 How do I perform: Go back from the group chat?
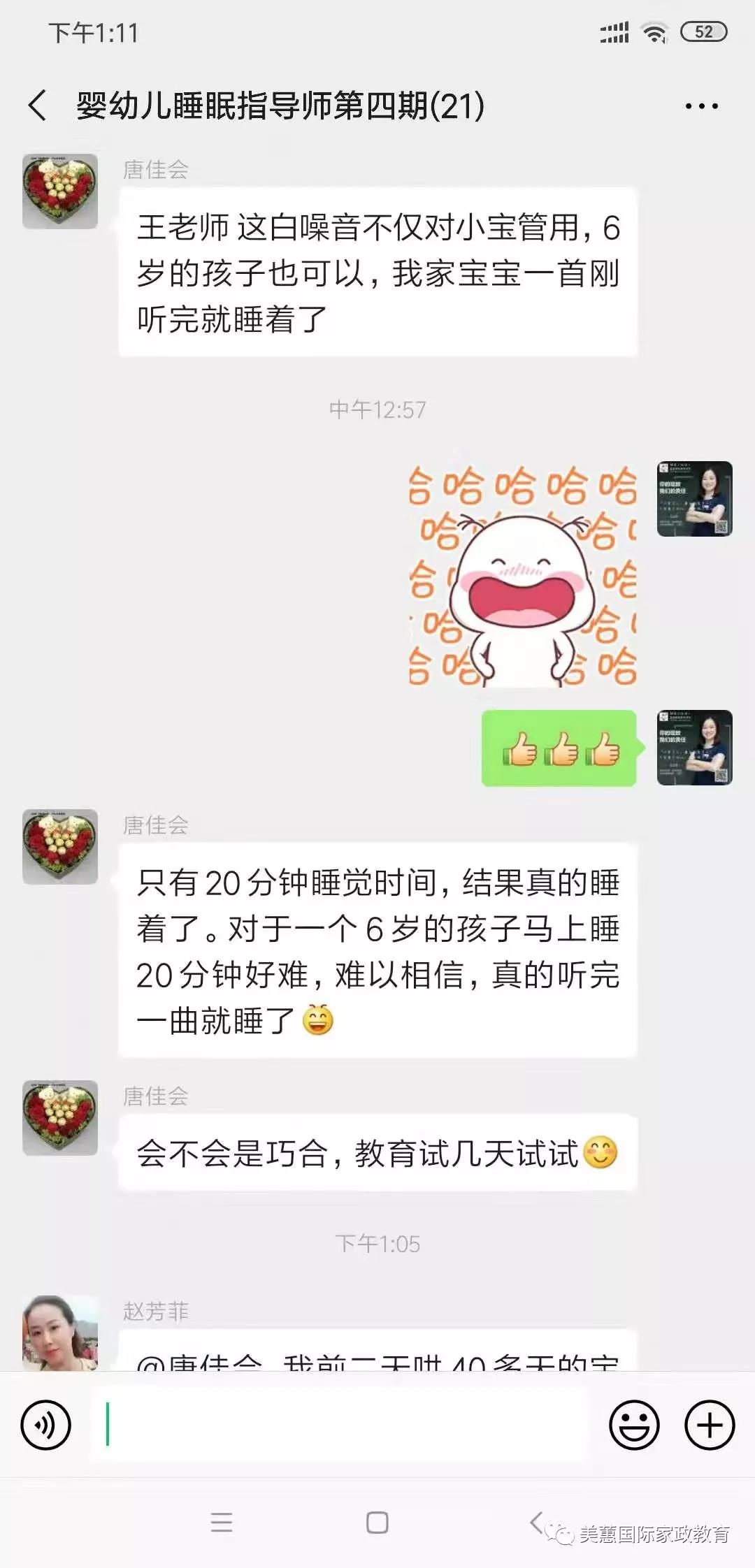38,106
